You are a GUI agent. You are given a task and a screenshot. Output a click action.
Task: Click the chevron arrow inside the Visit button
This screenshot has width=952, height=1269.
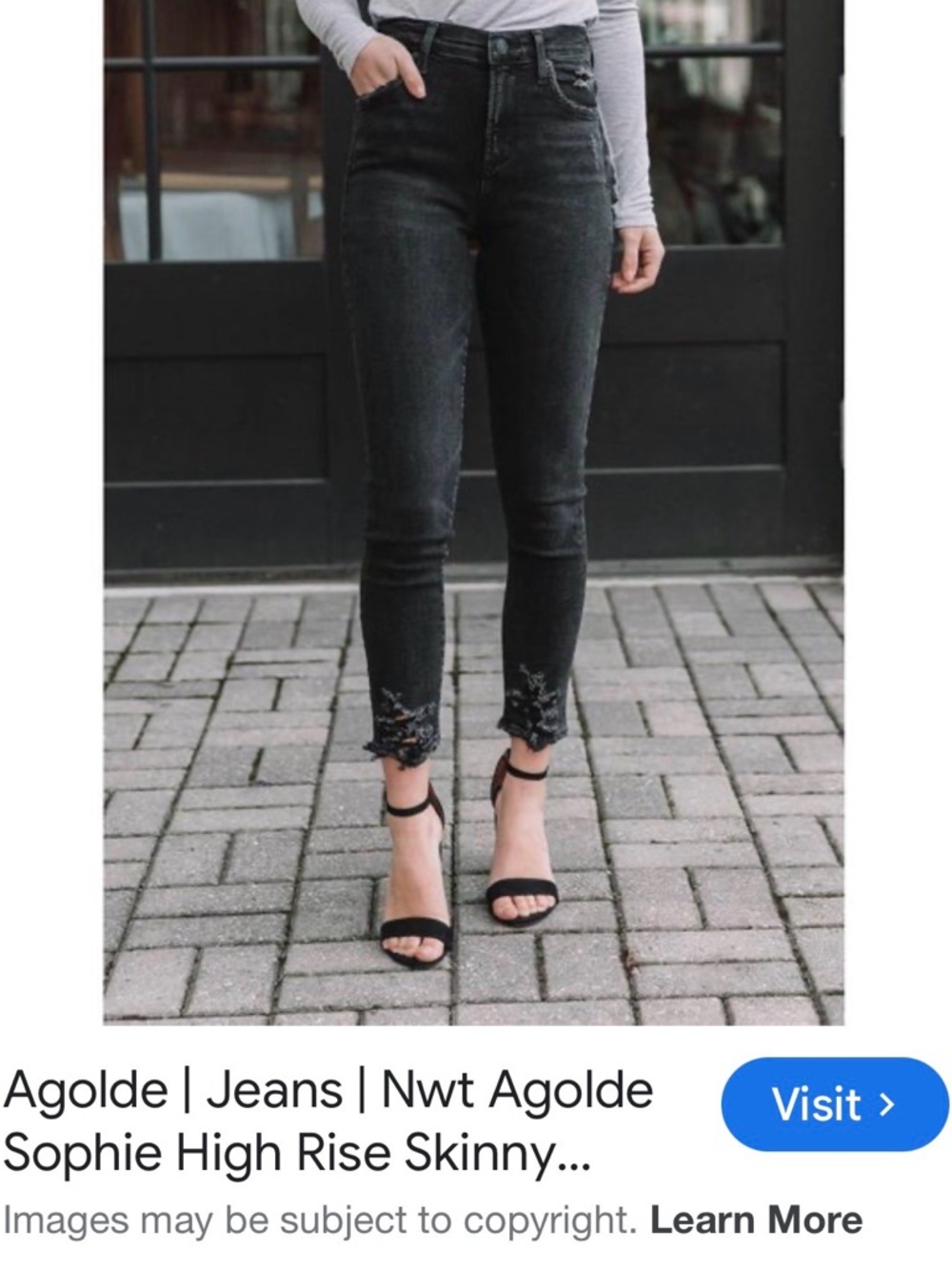(x=887, y=1105)
